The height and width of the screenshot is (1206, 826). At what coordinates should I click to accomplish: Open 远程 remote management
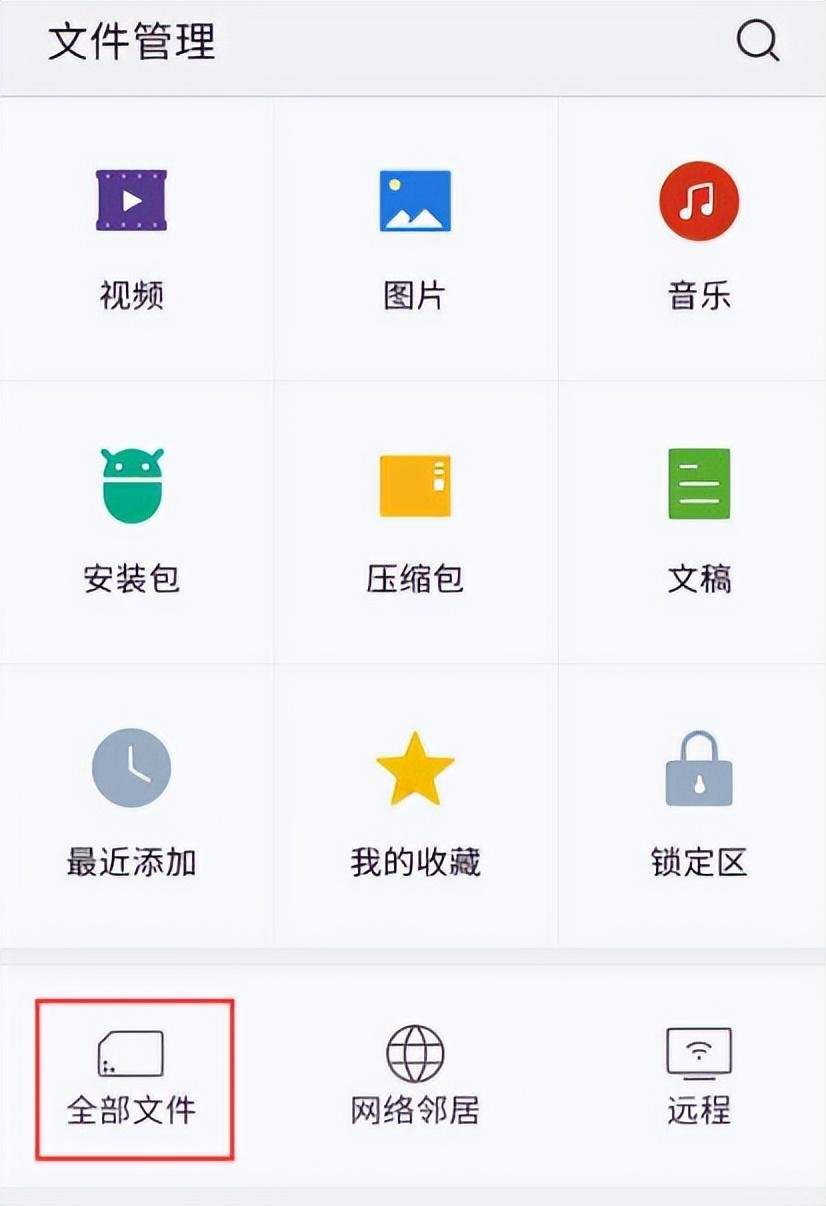click(699, 1078)
